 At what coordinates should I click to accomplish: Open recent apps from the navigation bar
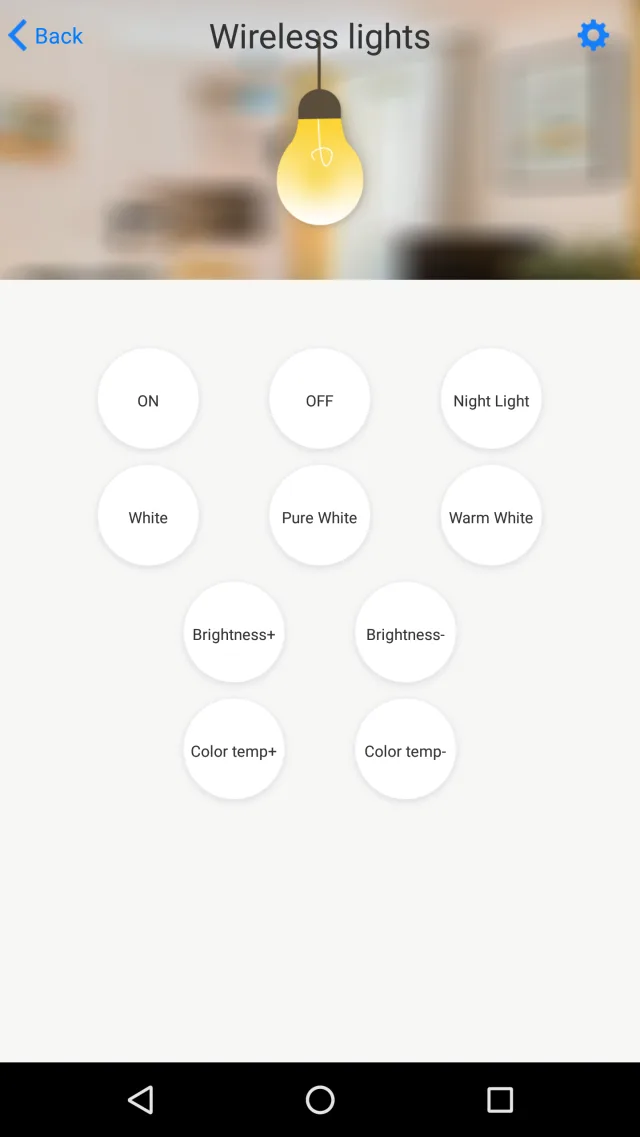(x=499, y=1100)
